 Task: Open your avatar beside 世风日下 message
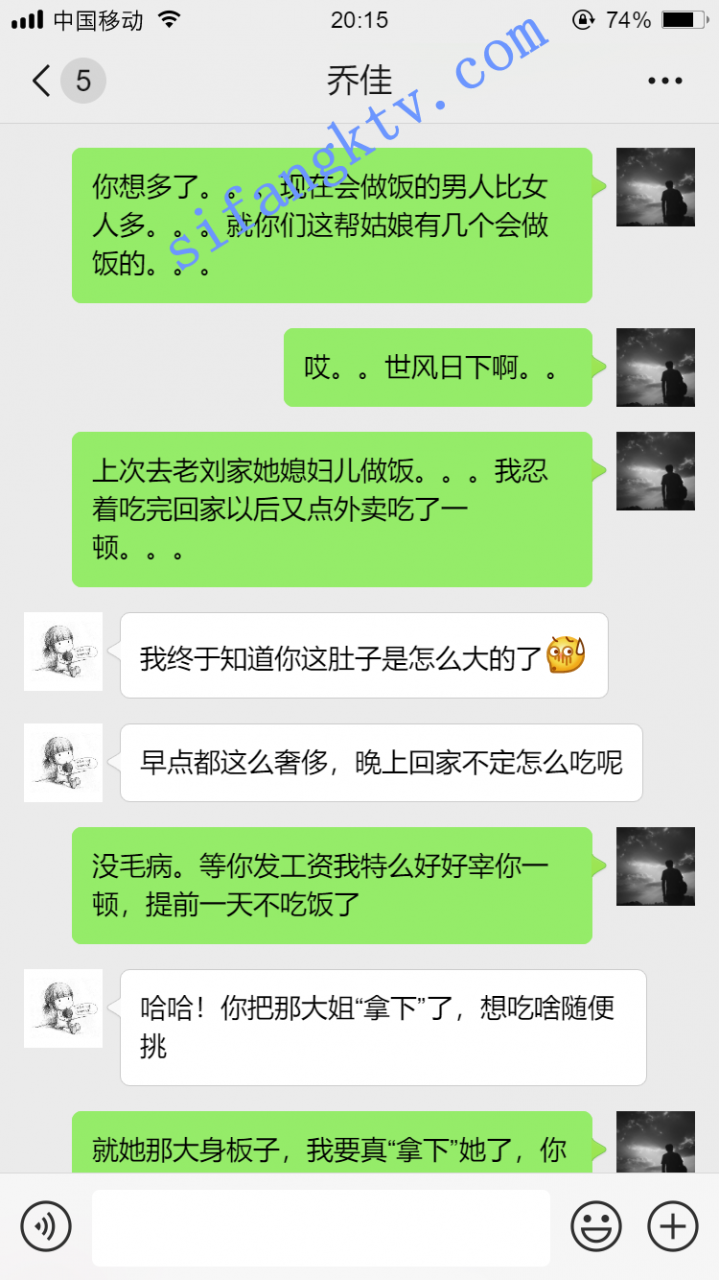[x=655, y=367]
